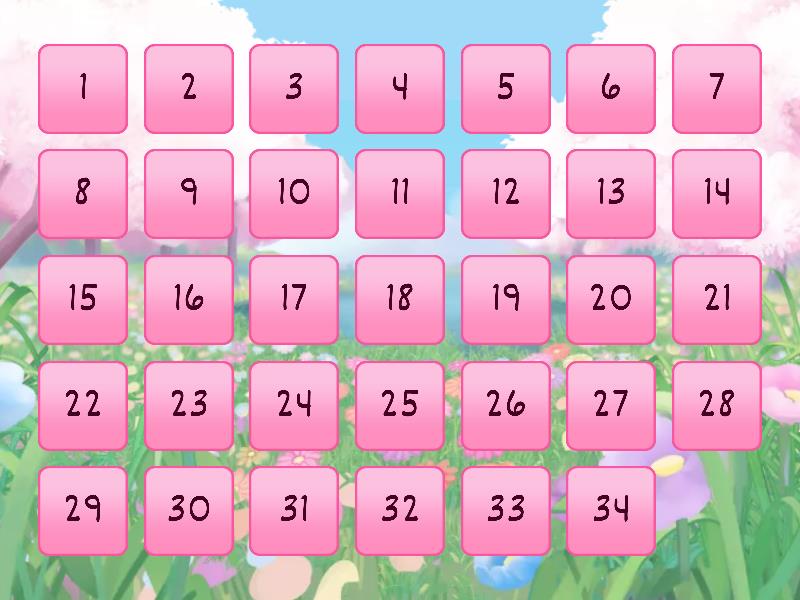Screen dimensions: 800x600
Task: Select box 28
Action: click(x=717, y=406)
